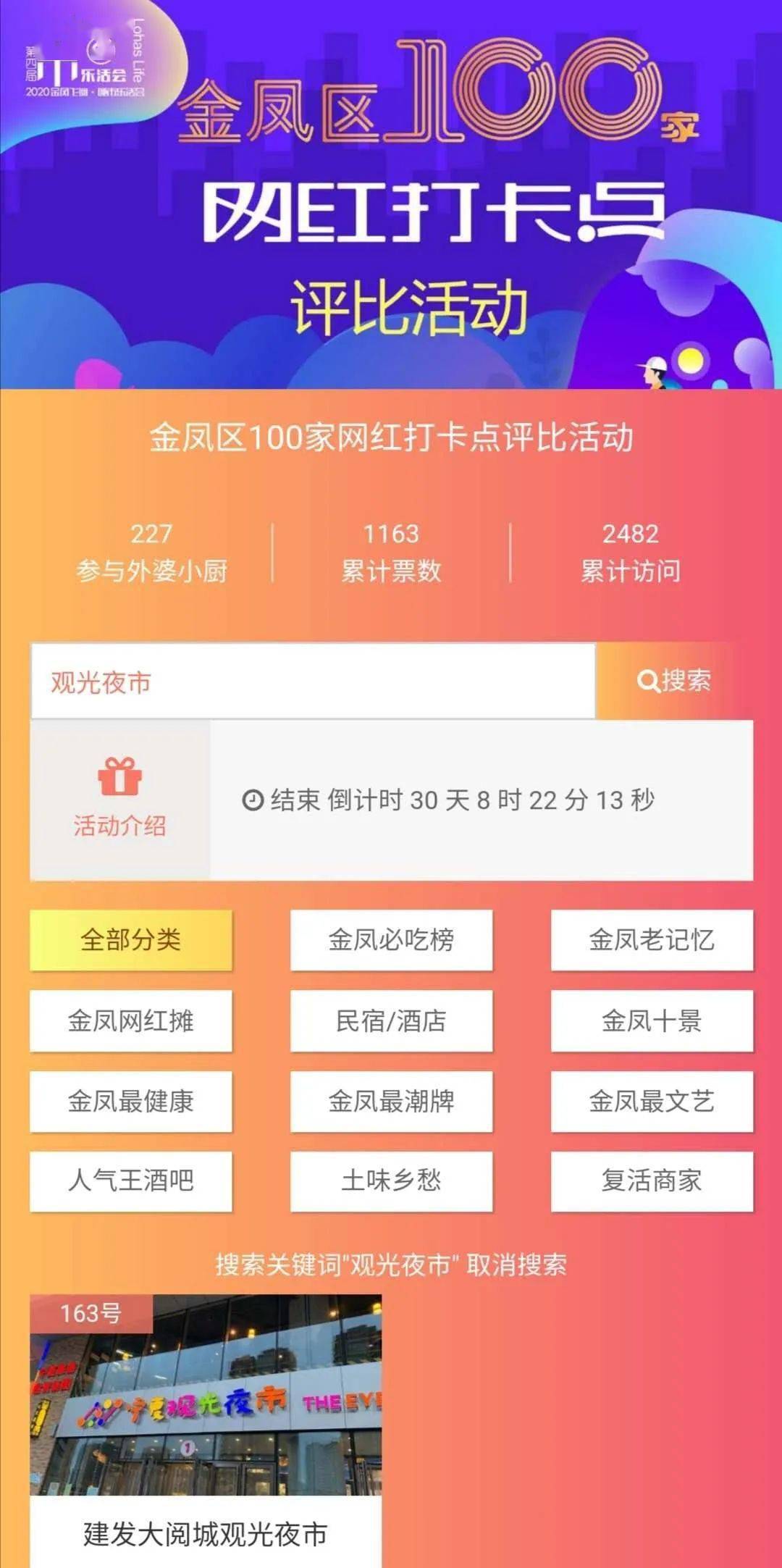Screen dimensions: 782x1568
Task: View the 金凤最文艺 category
Action: click(x=652, y=1101)
